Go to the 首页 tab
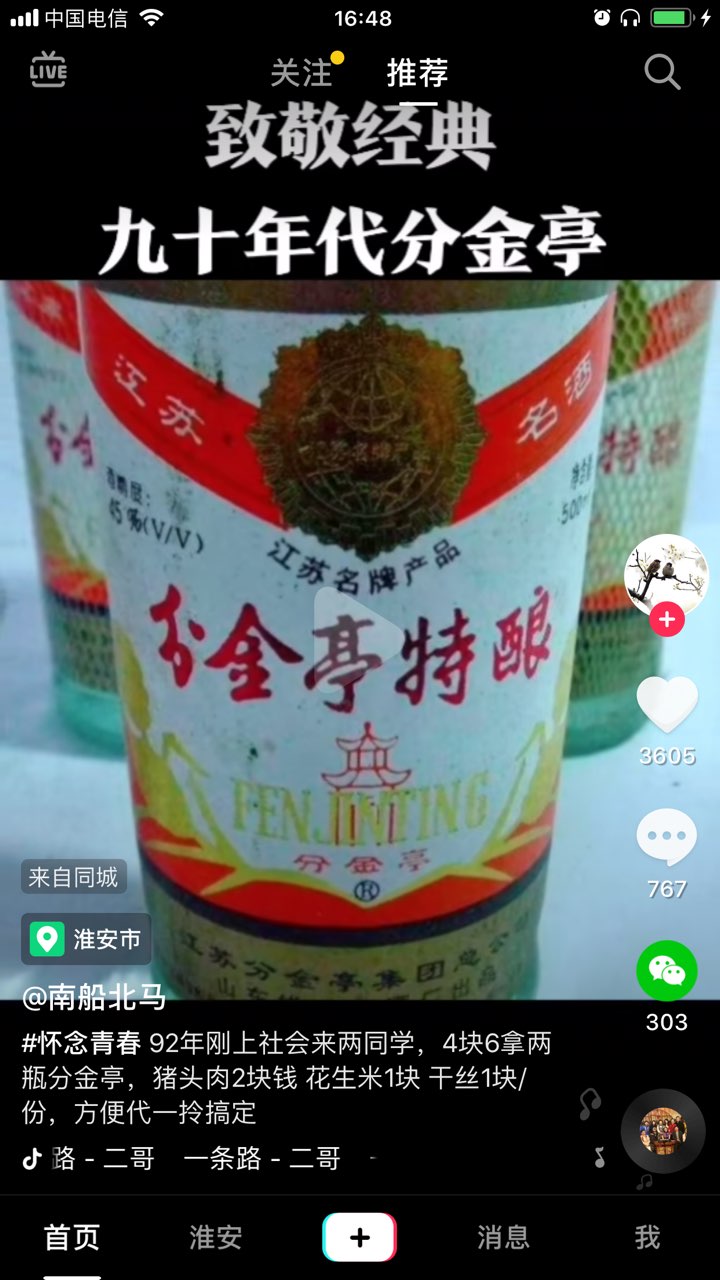The width and height of the screenshot is (720, 1280). tap(72, 1237)
